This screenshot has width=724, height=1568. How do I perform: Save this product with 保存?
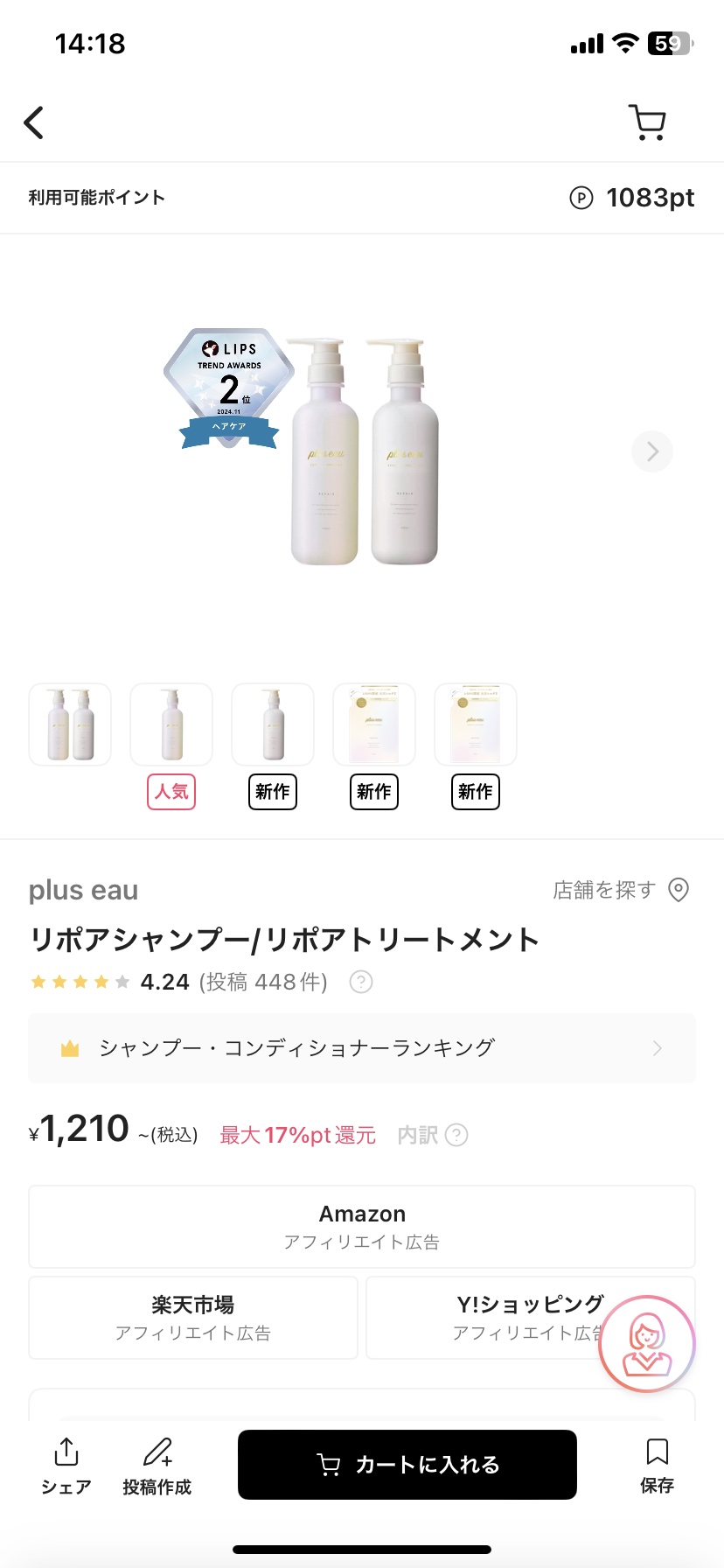click(x=657, y=1465)
